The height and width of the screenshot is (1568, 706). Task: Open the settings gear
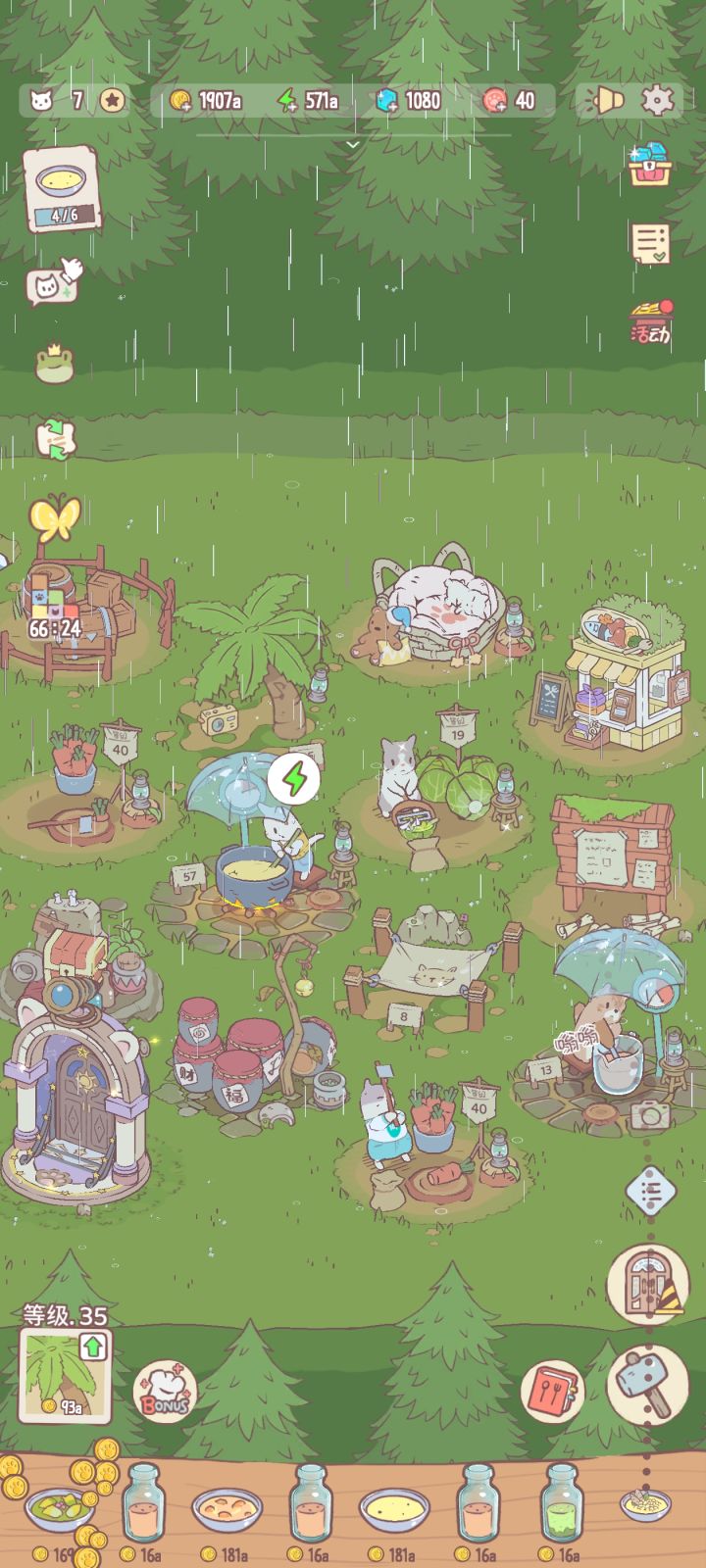point(656,100)
